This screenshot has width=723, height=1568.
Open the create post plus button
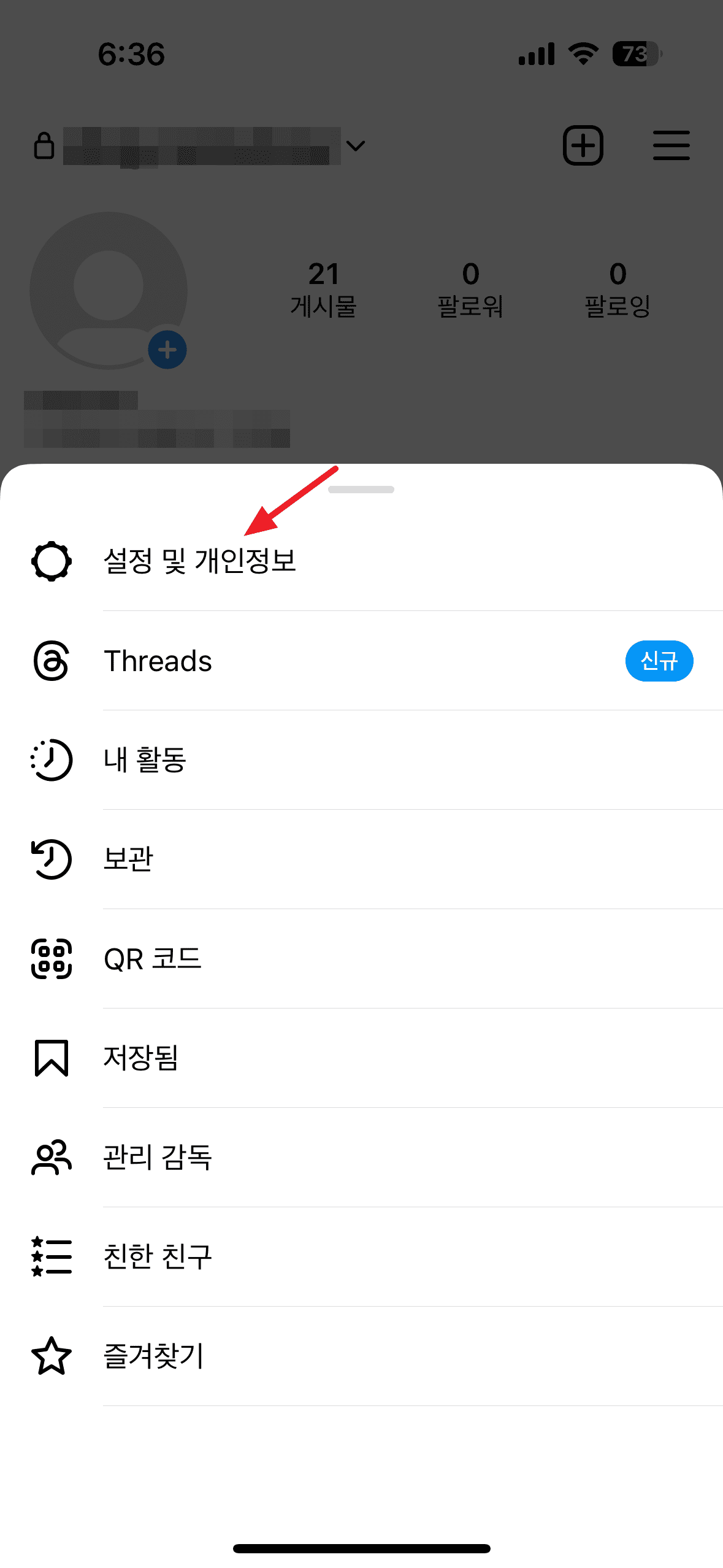[582, 145]
